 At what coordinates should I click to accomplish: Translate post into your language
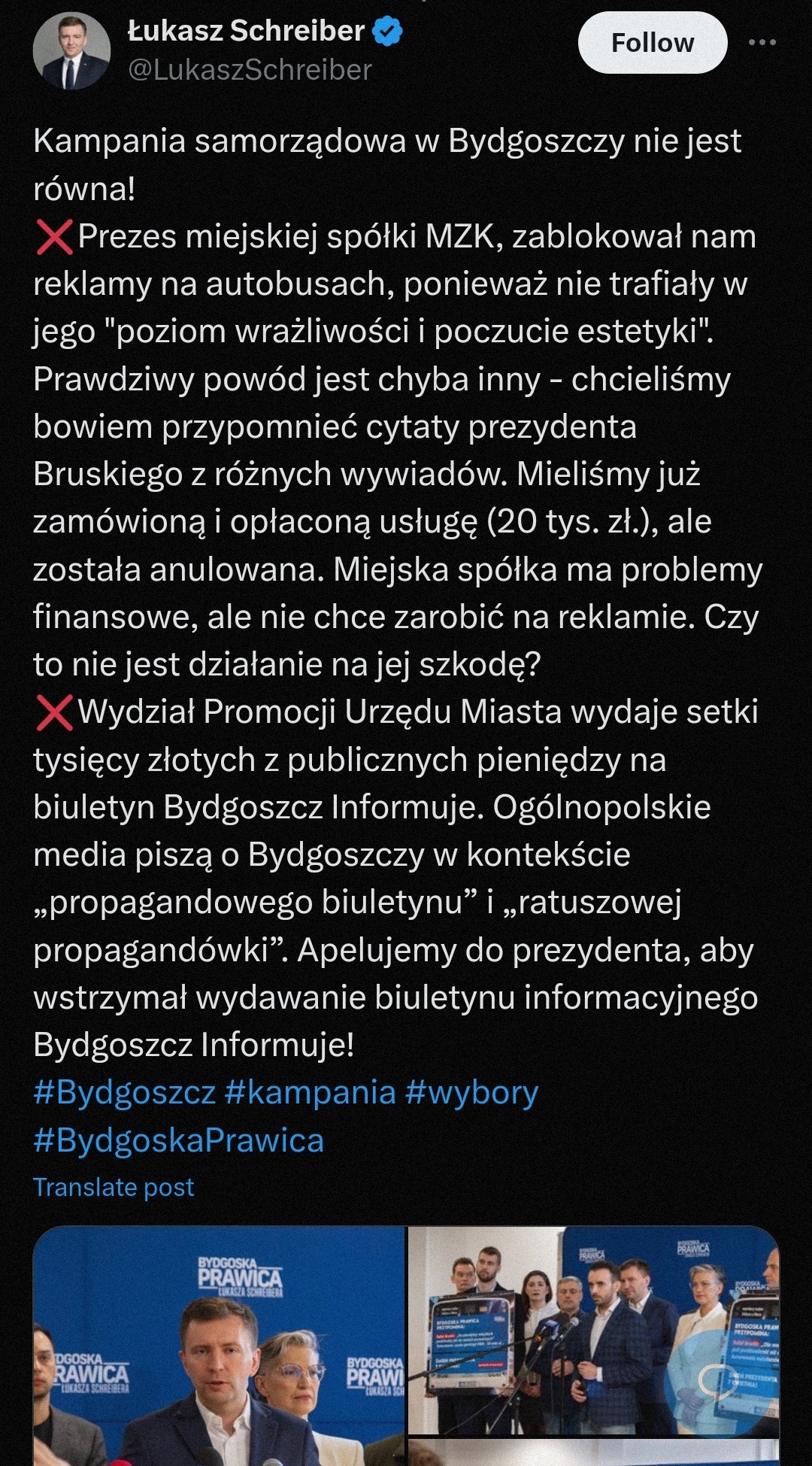[x=114, y=1187]
